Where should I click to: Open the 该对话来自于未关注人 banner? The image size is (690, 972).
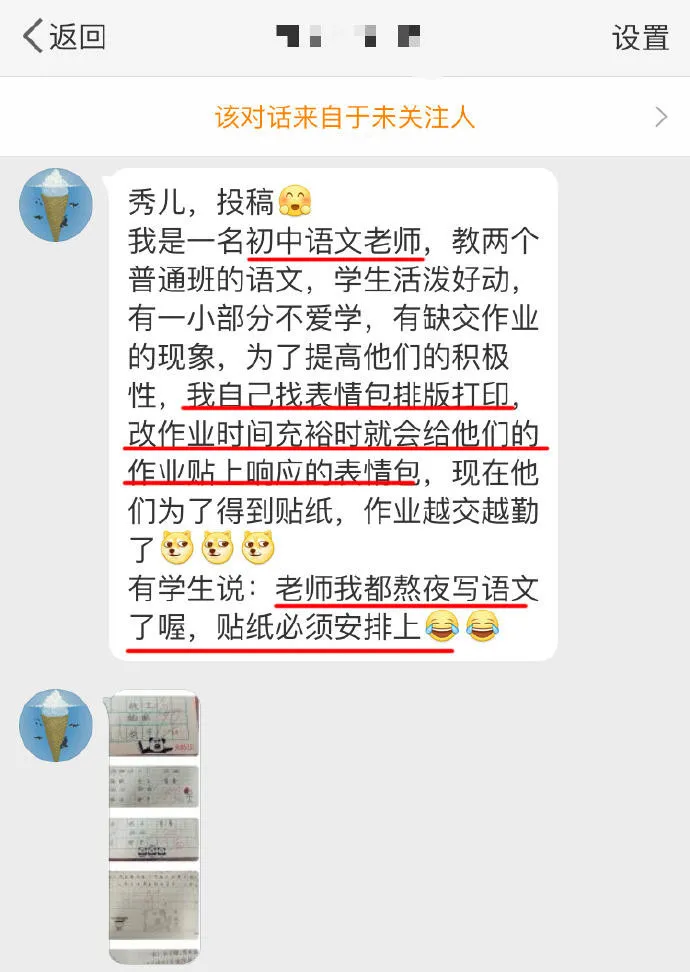tap(345, 118)
